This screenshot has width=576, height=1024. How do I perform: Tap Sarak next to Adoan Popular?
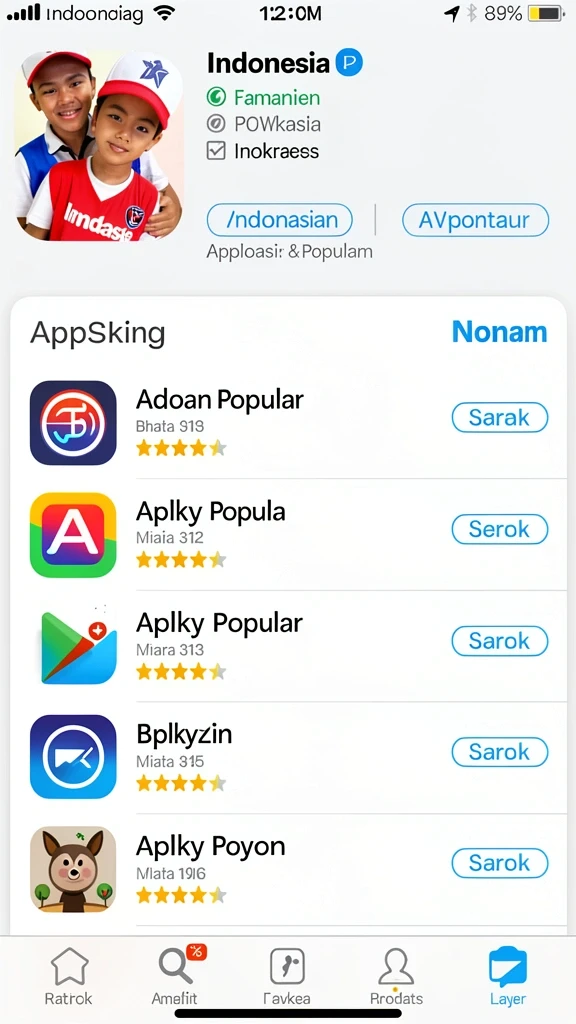pos(500,417)
